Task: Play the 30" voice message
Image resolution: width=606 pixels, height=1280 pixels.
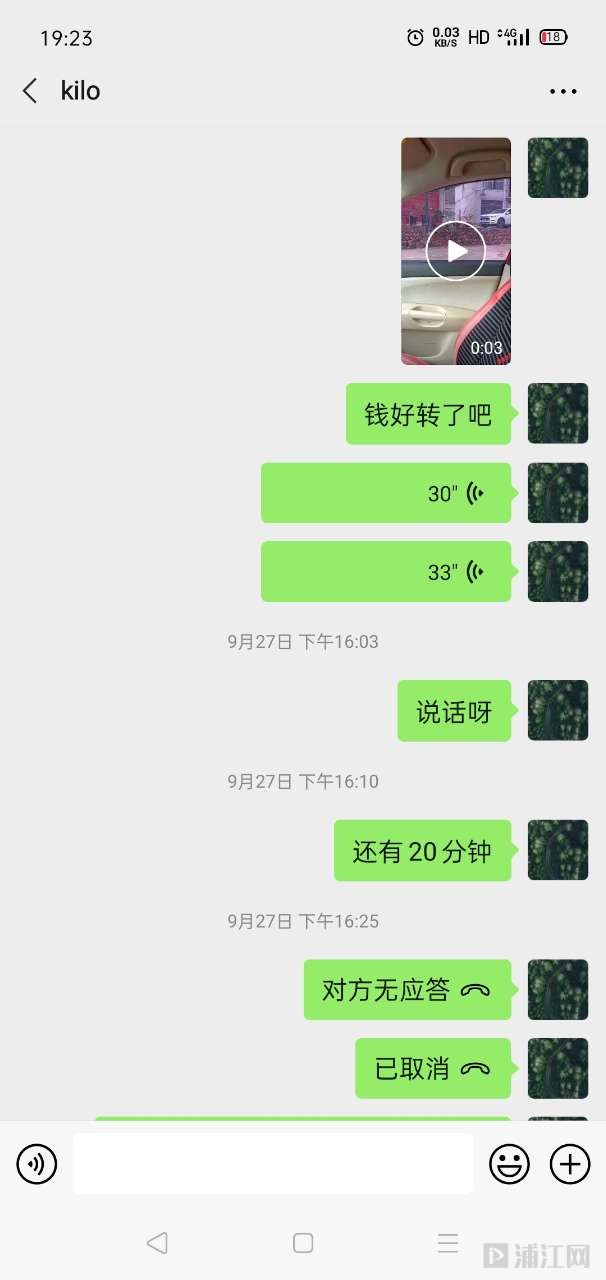Action: point(386,493)
